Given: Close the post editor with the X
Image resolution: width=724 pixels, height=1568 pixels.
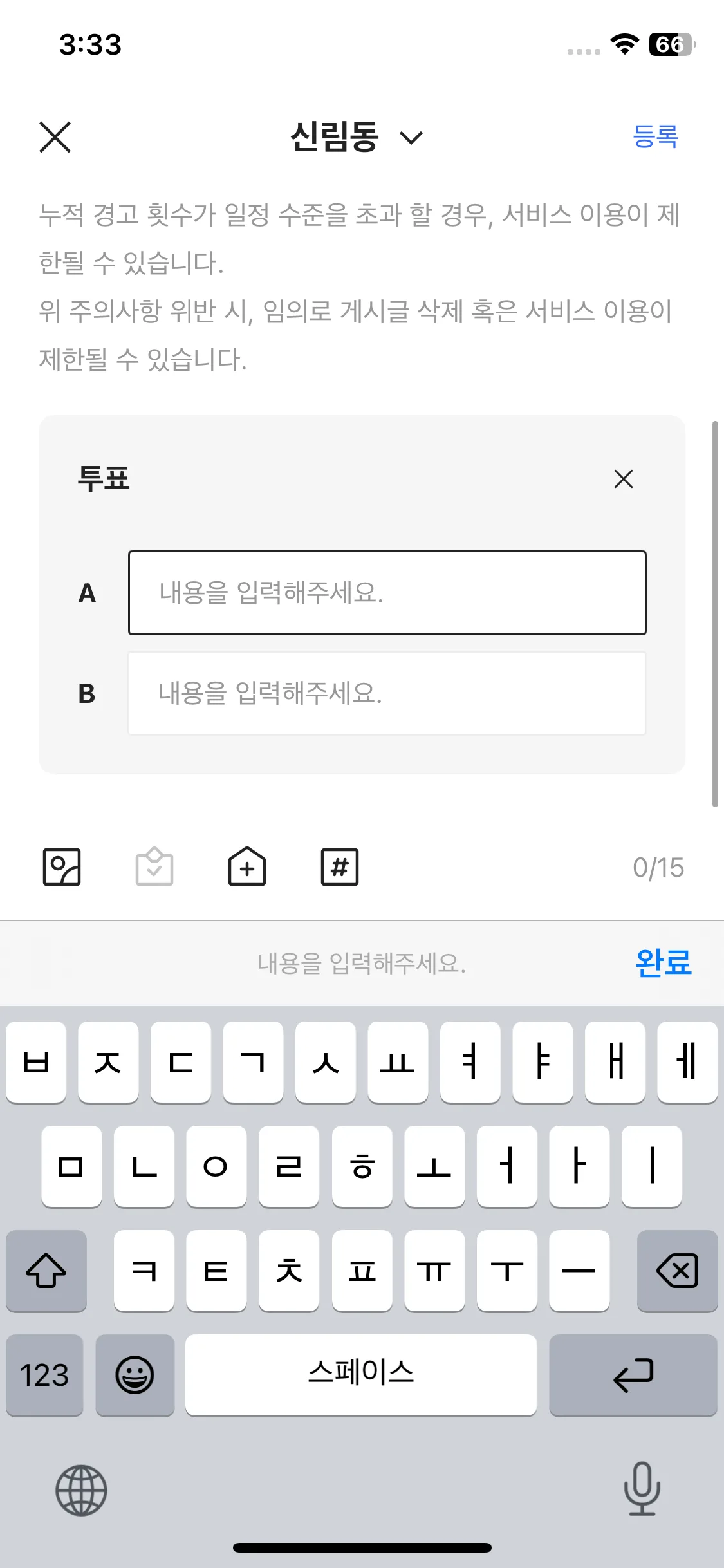Looking at the screenshot, I should [55, 136].
